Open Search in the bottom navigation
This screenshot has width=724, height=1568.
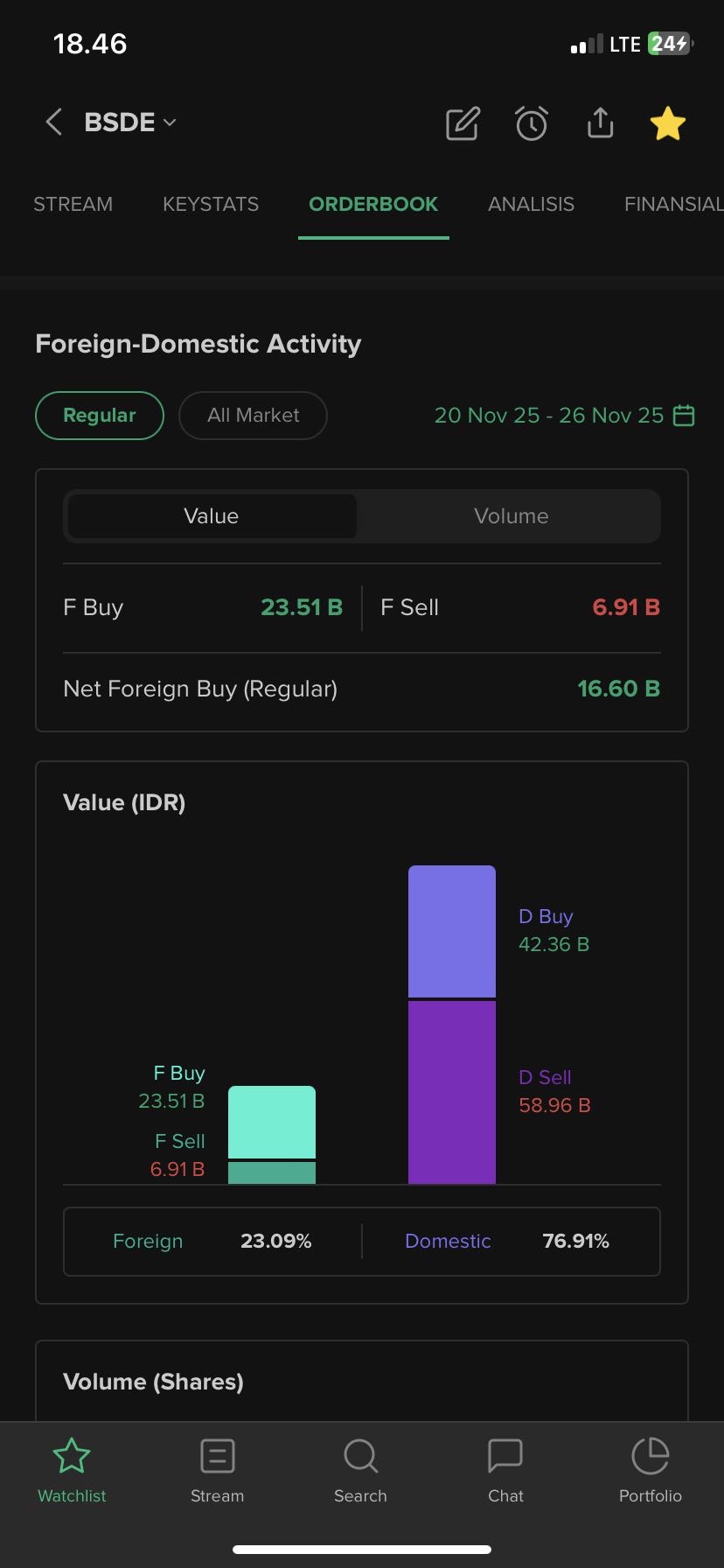[x=360, y=1470]
